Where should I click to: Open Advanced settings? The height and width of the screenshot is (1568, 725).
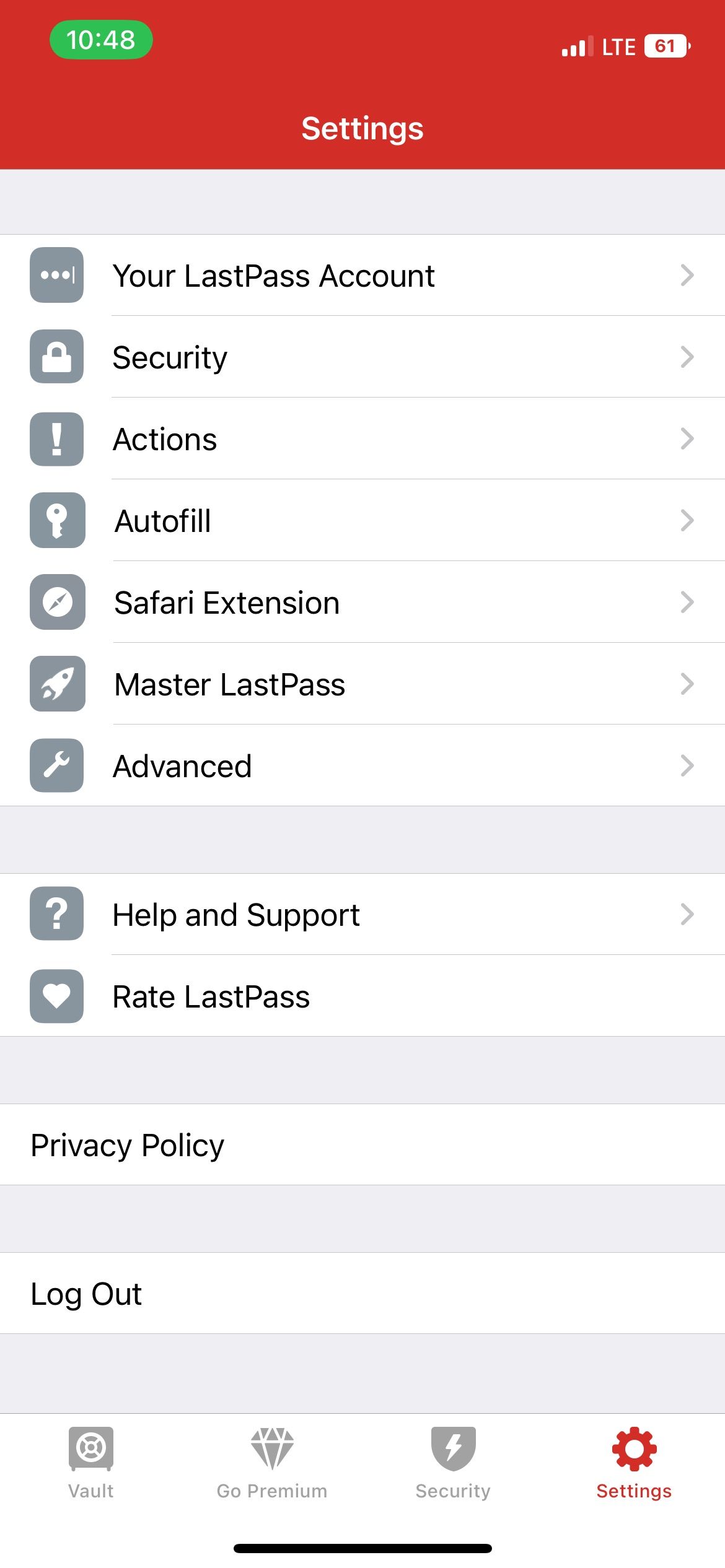point(362,765)
